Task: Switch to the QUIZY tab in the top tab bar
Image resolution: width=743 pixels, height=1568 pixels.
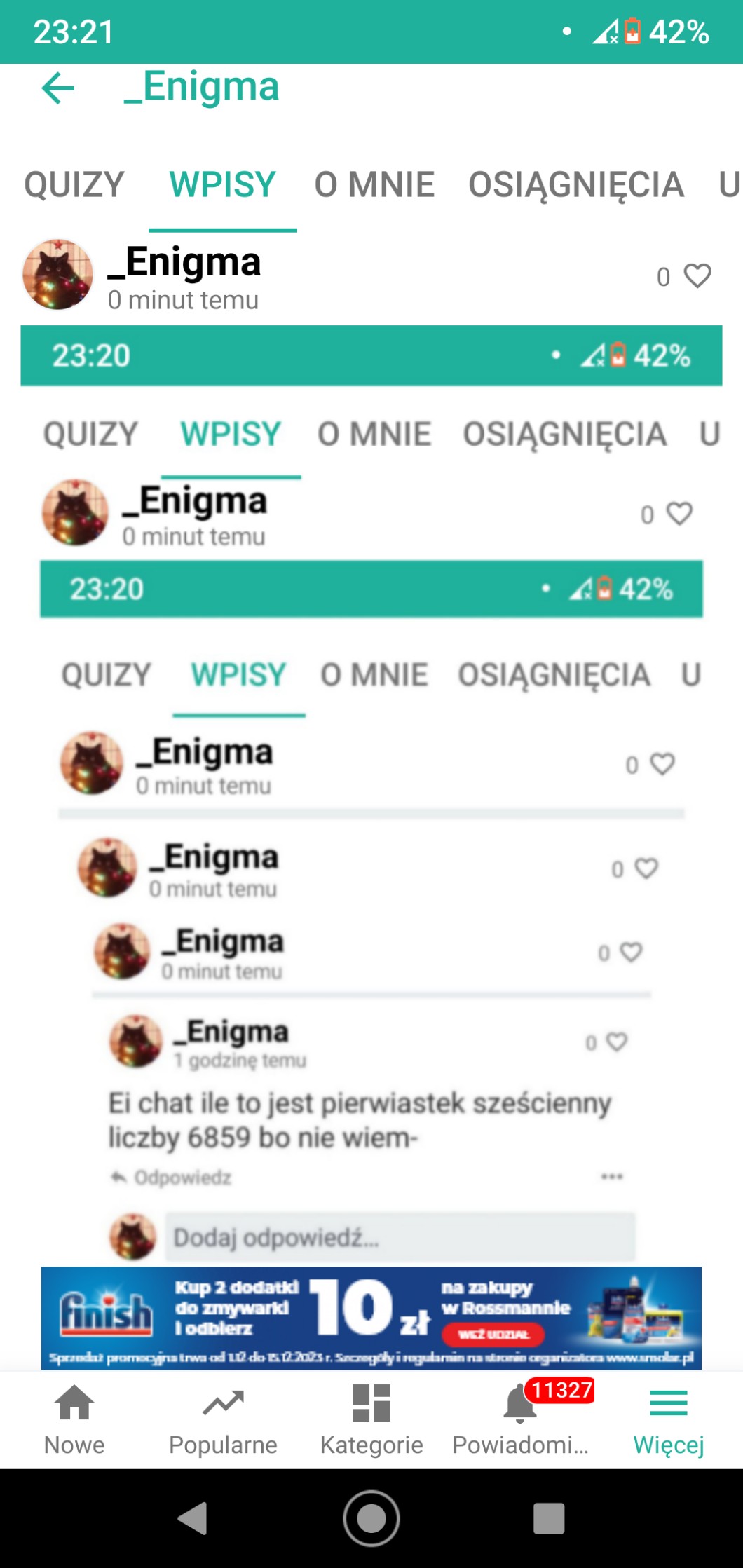Action: (x=74, y=185)
